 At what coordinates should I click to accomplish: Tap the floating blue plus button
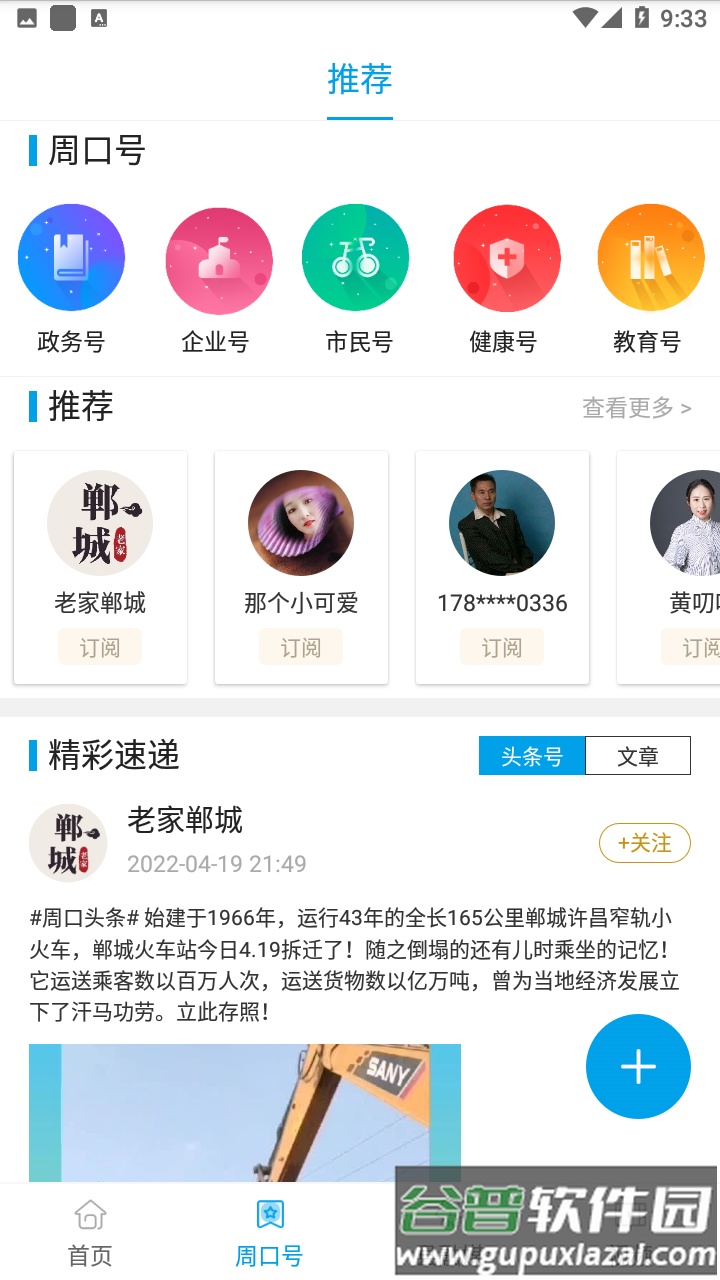click(638, 1066)
